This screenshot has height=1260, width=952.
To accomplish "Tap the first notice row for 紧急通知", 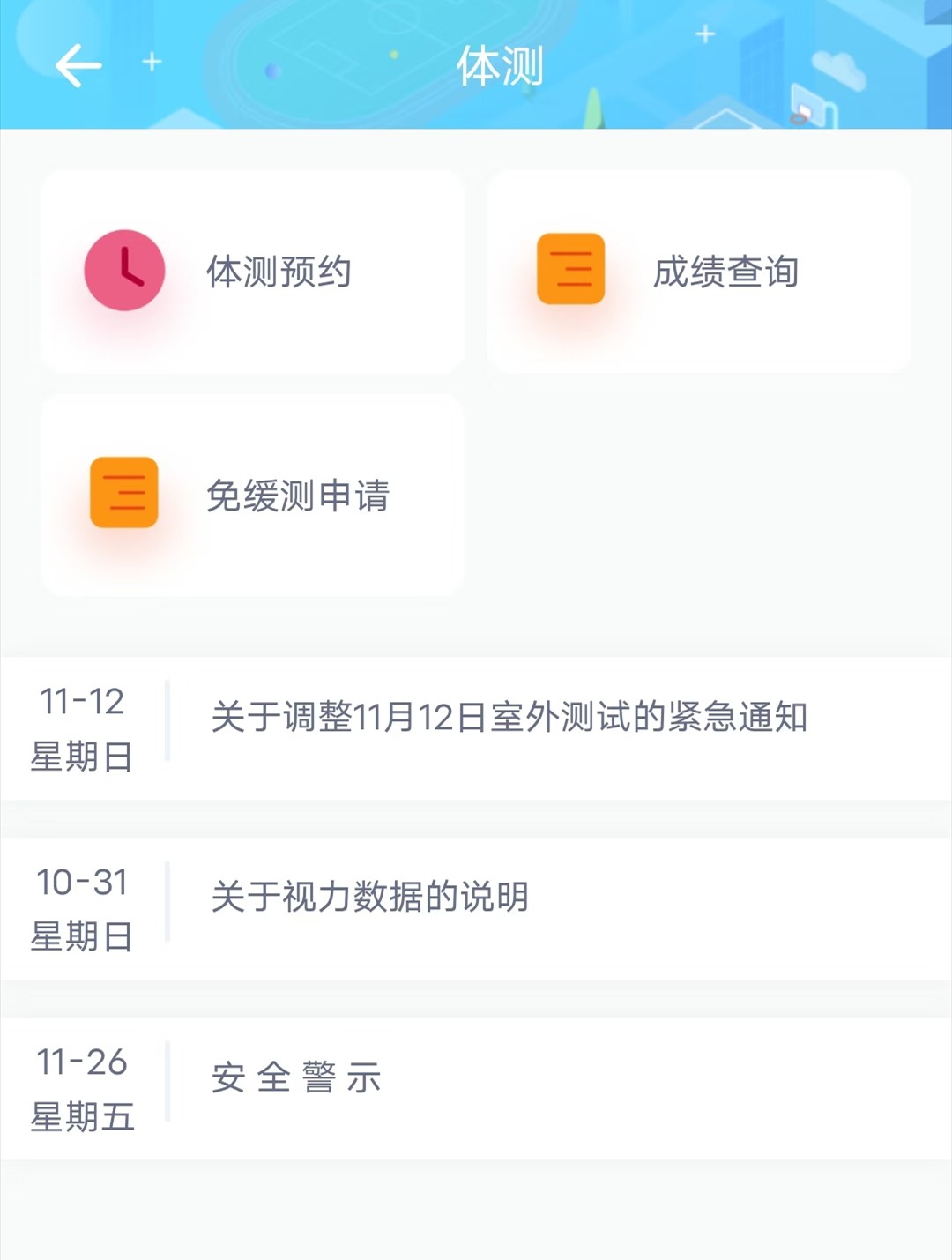I will (476, 725).
